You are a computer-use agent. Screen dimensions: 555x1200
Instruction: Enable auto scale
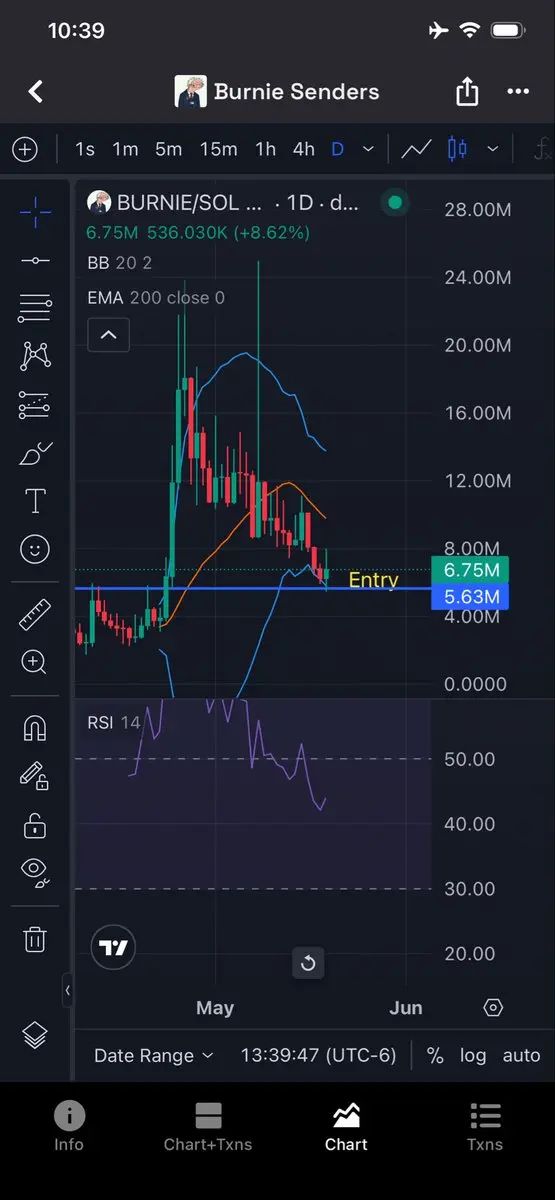tap(521, 1055)
